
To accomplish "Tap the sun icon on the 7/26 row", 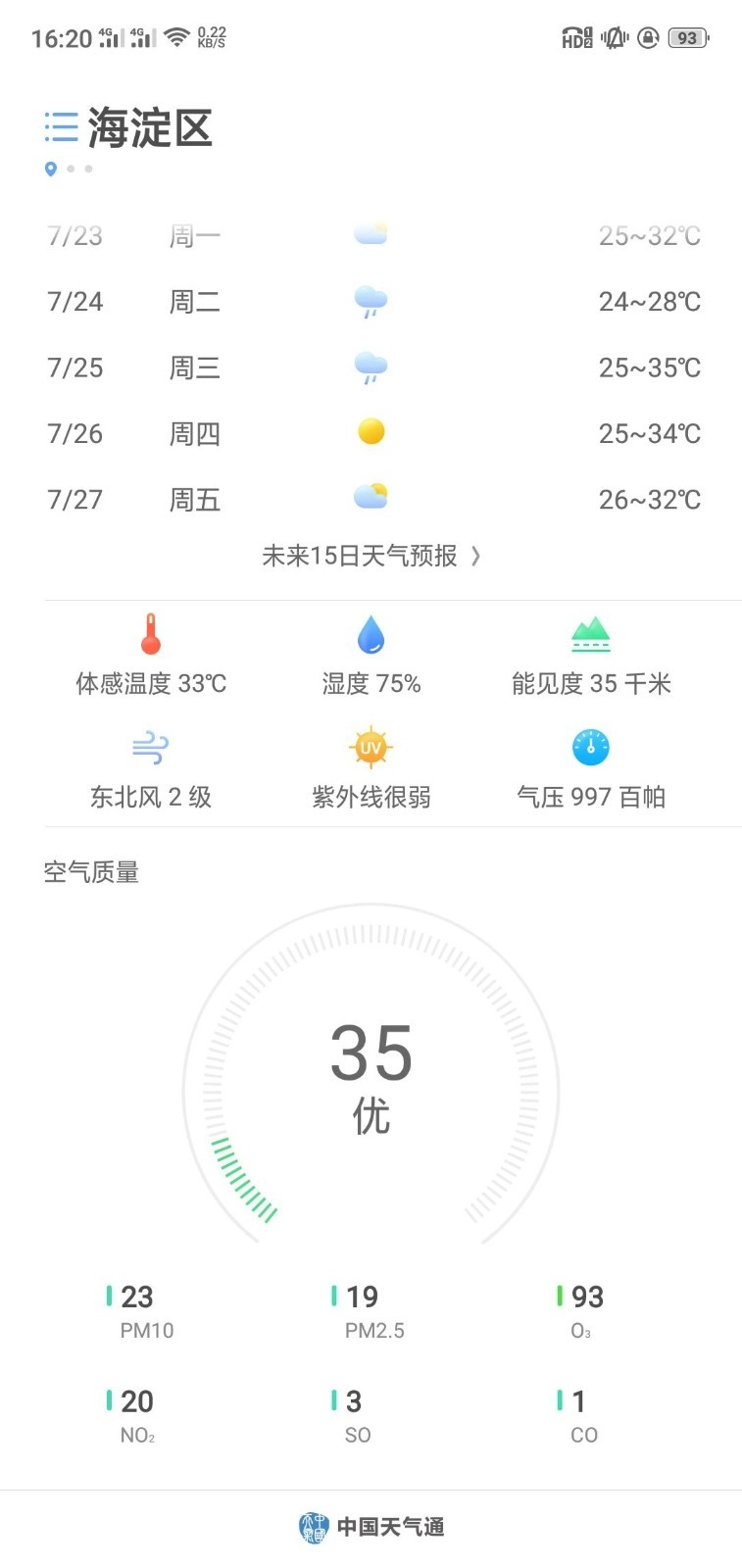I will [x=371, y=431].
